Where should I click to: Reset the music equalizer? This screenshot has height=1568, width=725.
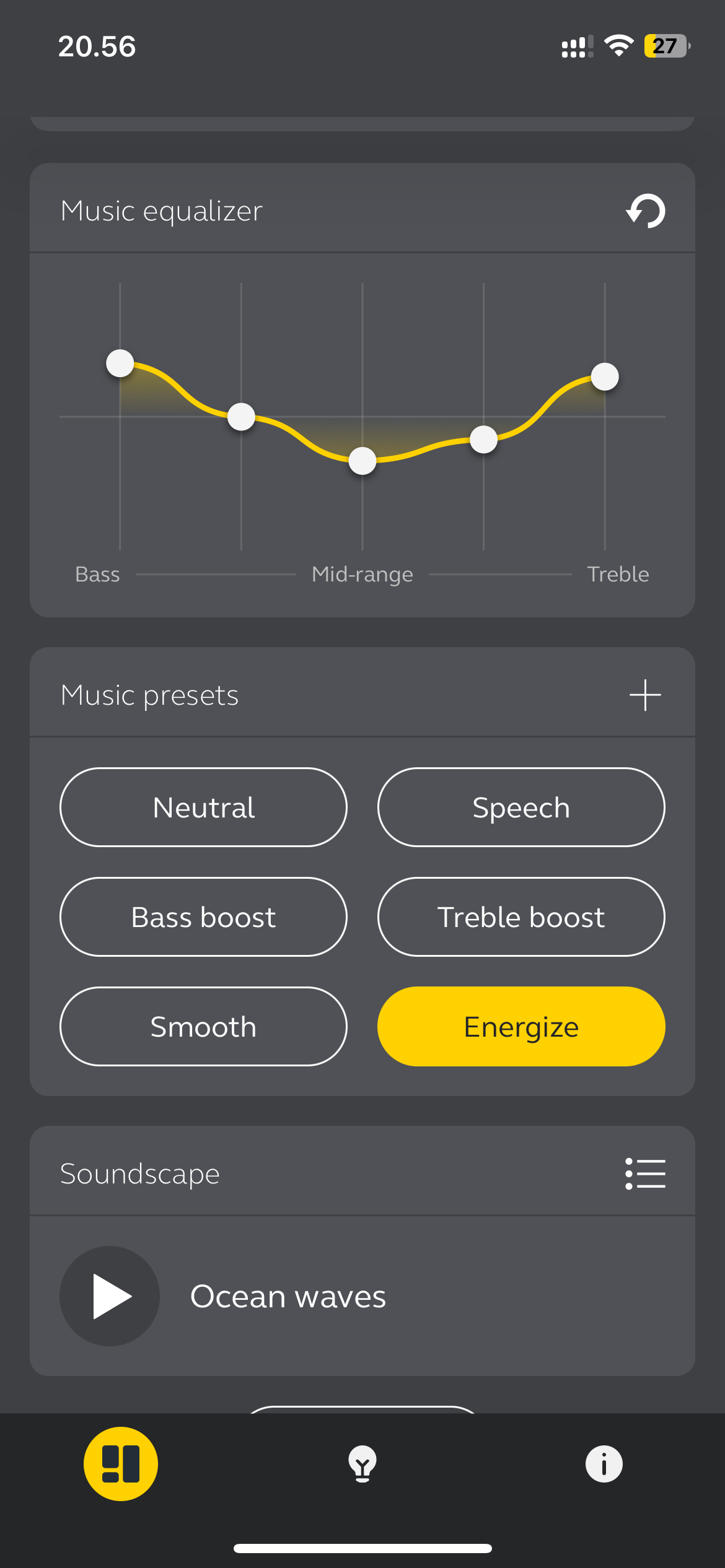(x=646, y=211)
